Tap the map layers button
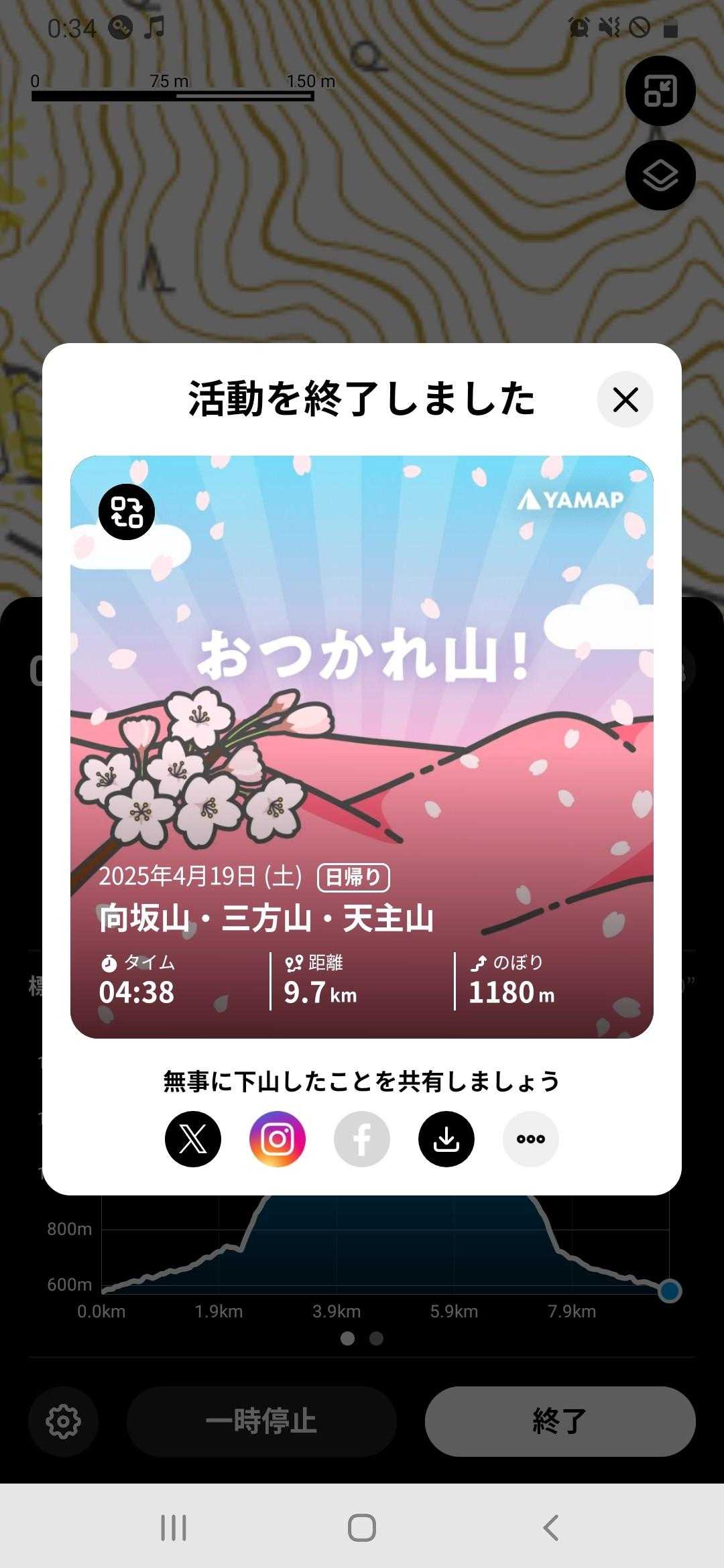The width and height of the screenshot is (724, 1568). pyautogui.click(x=660, y=176)
